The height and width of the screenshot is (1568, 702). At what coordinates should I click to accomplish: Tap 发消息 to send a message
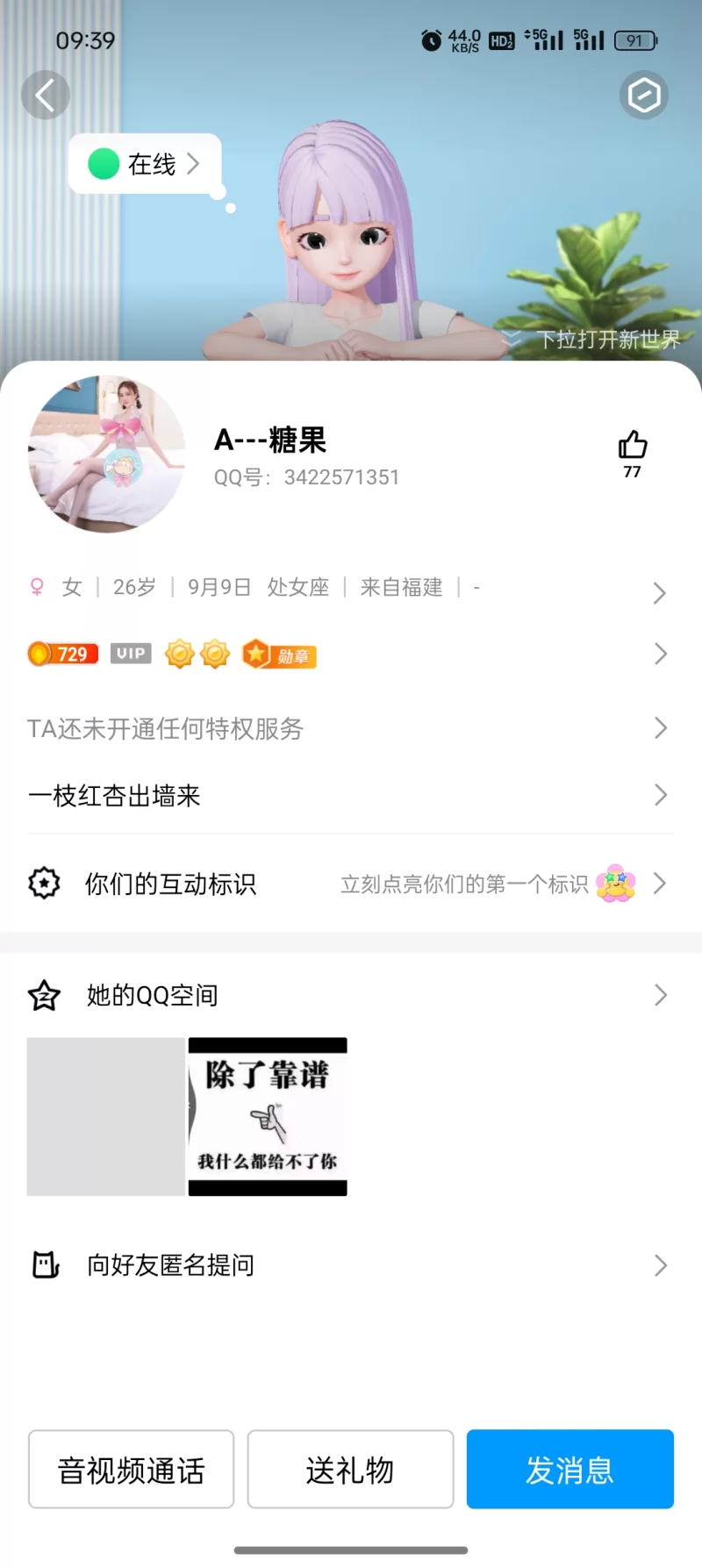click(x=569, y=1470)
